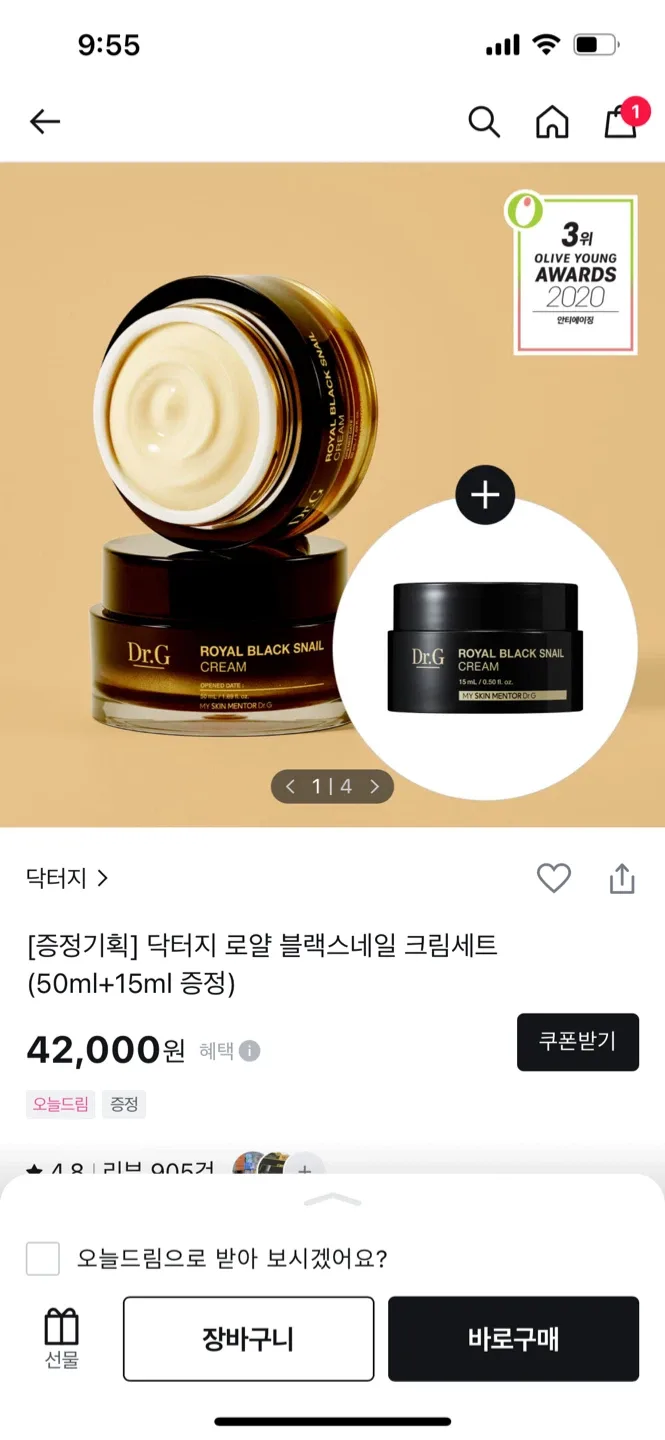Screen dimensions: 665x1440
Task: Tap the 쿠폰받기 button
Action: [x=577, y=1042]
